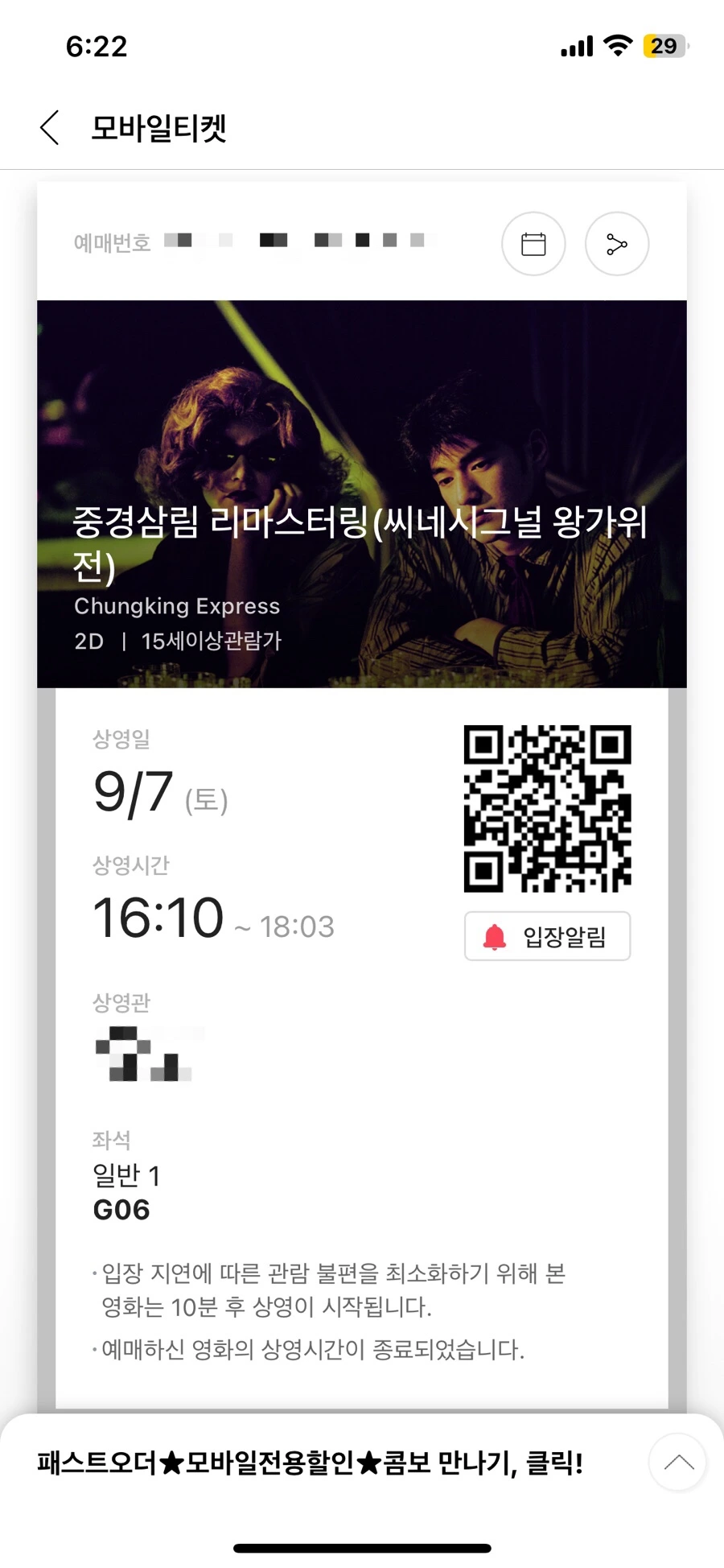Tap the battery indicator showing 29
Screen dimensions: 724x1568
point(664,46)
